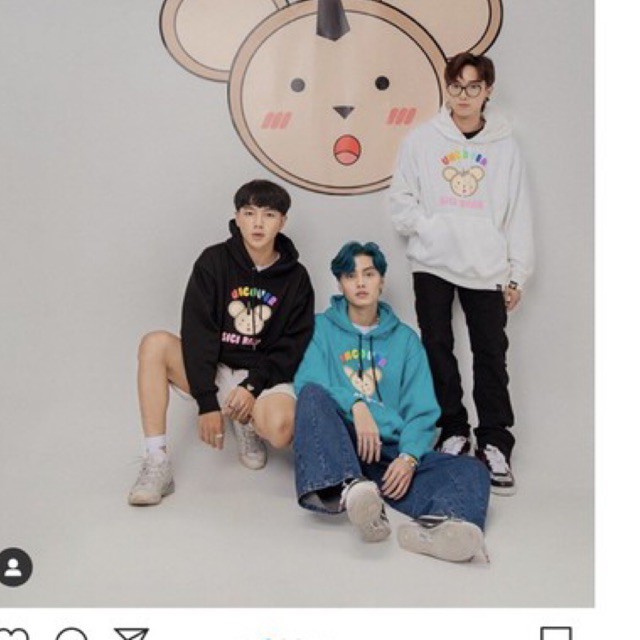Like the hoodie post
640x640 pixels.
(13, 634)
